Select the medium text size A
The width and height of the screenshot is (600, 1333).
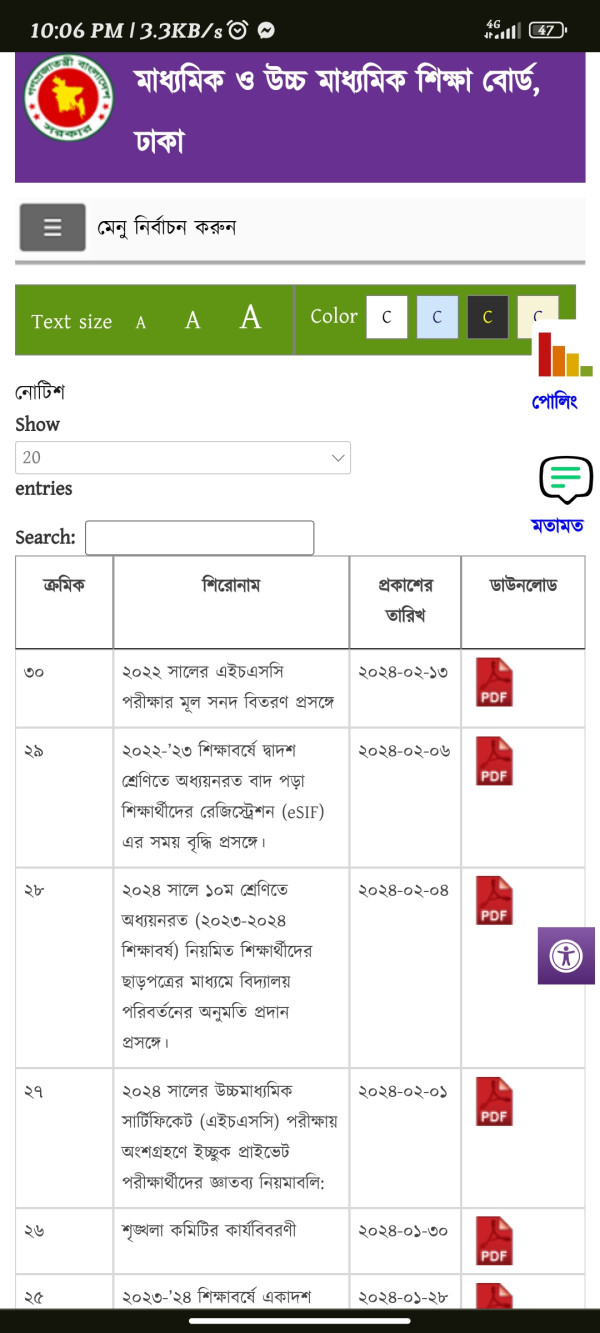193,320
